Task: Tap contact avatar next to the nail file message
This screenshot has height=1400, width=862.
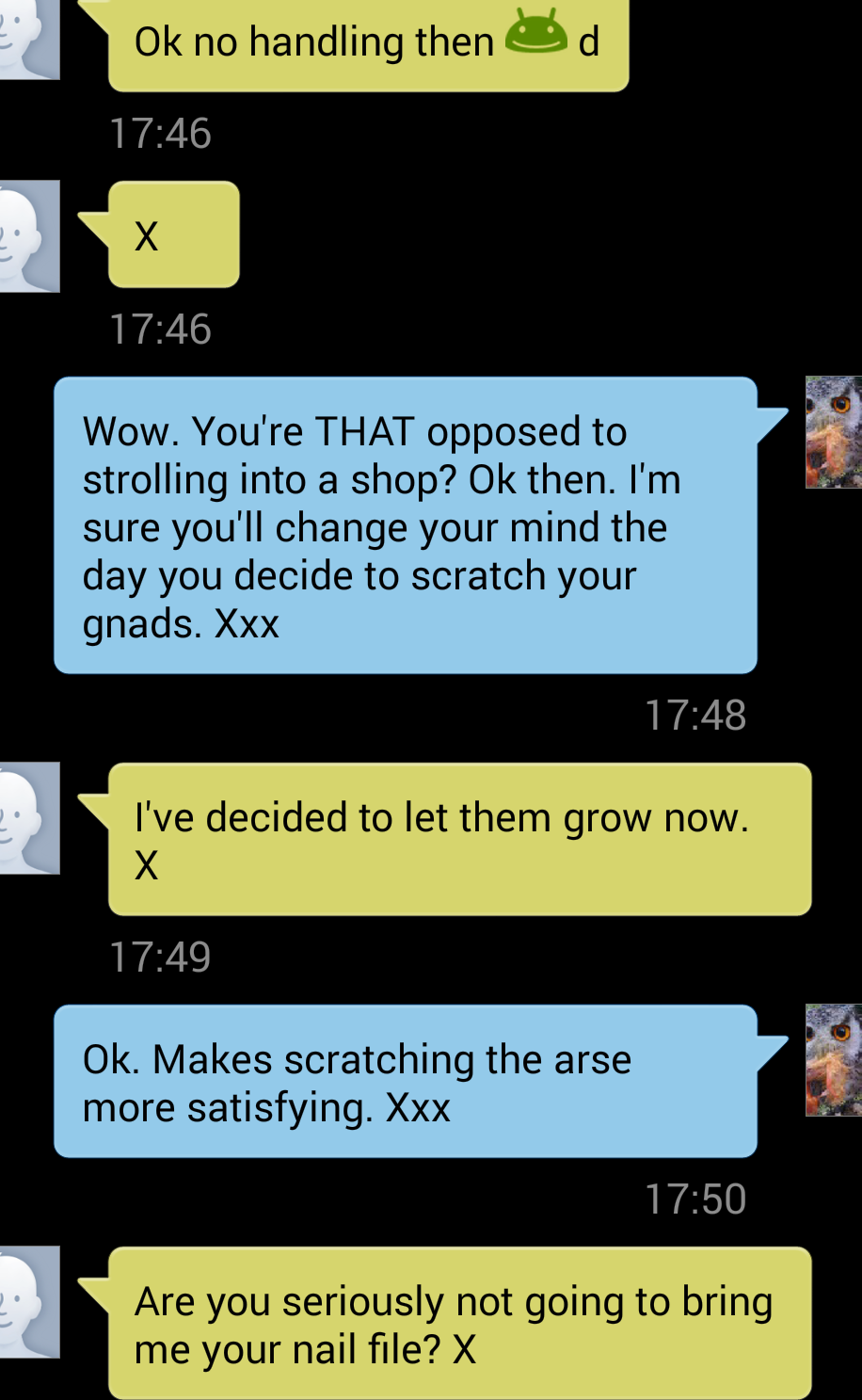Action: click(x=28, y=1302)
